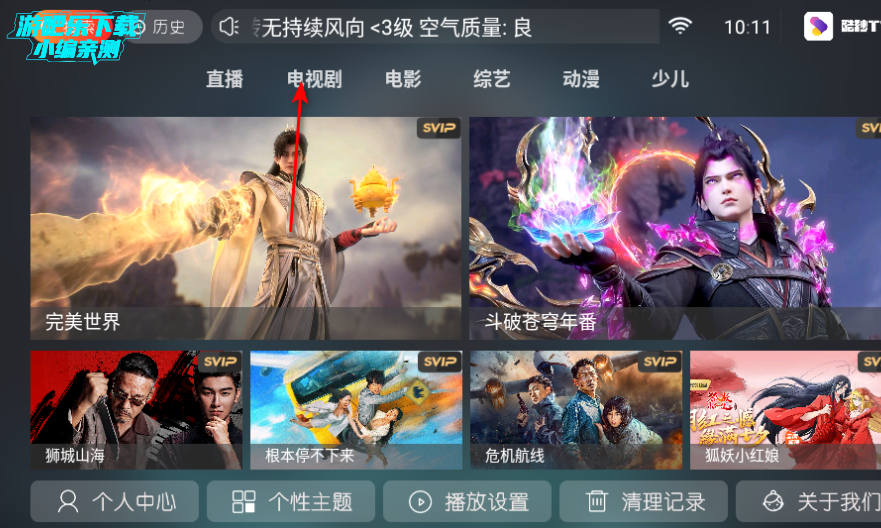Open the 动漫 tab

[x=581, y=79]
